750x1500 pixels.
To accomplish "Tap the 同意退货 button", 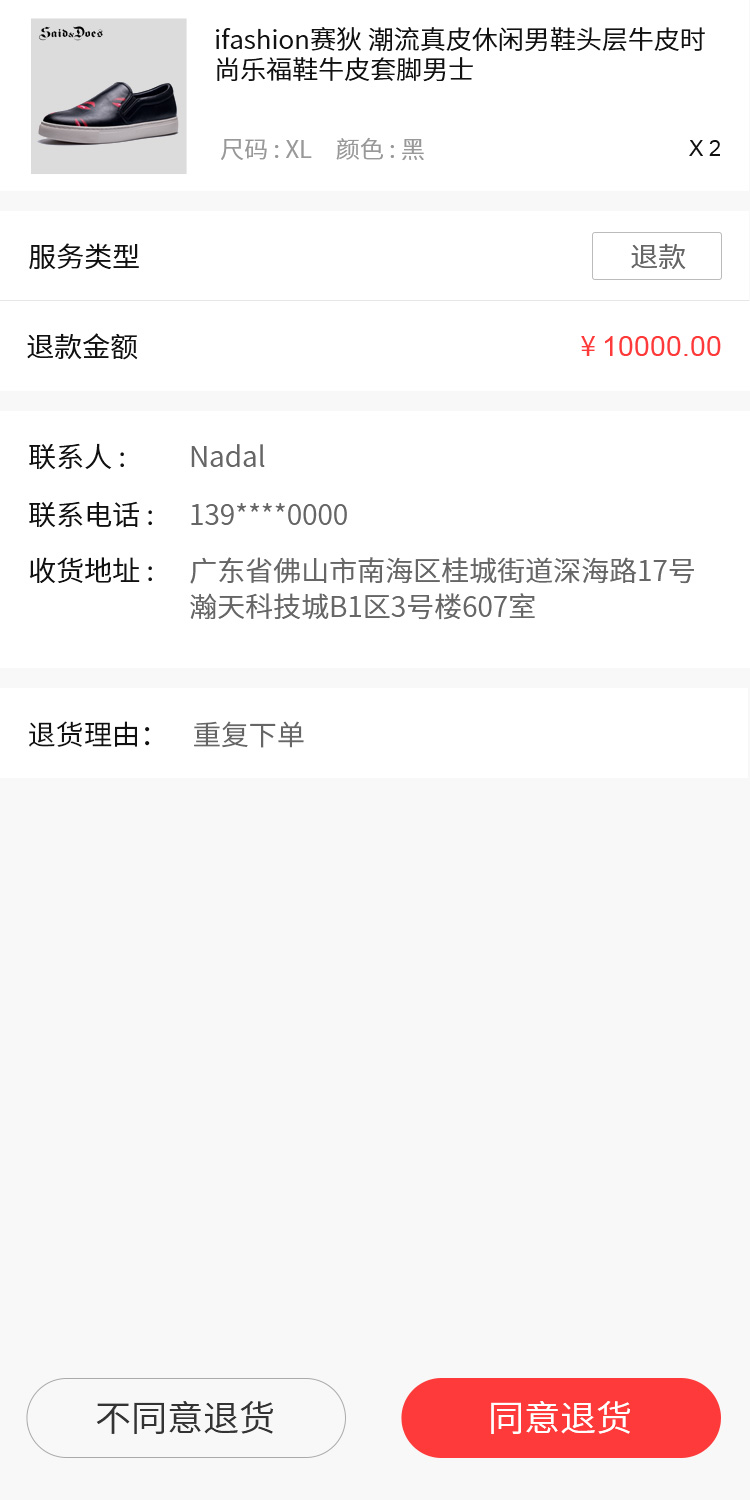I will 561,1417.
